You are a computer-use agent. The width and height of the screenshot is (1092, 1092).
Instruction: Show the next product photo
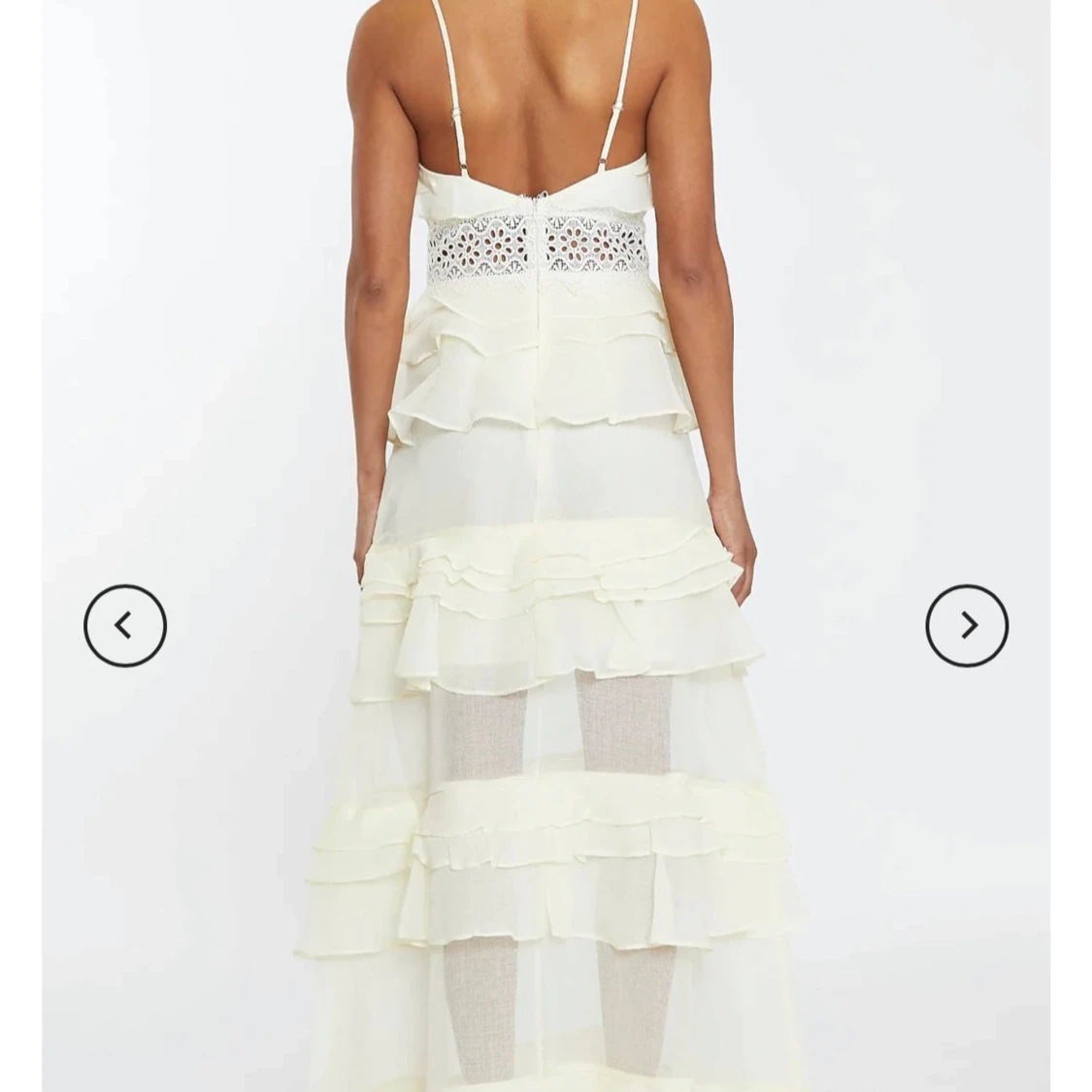pyautogui.click(x=967, y=626)
